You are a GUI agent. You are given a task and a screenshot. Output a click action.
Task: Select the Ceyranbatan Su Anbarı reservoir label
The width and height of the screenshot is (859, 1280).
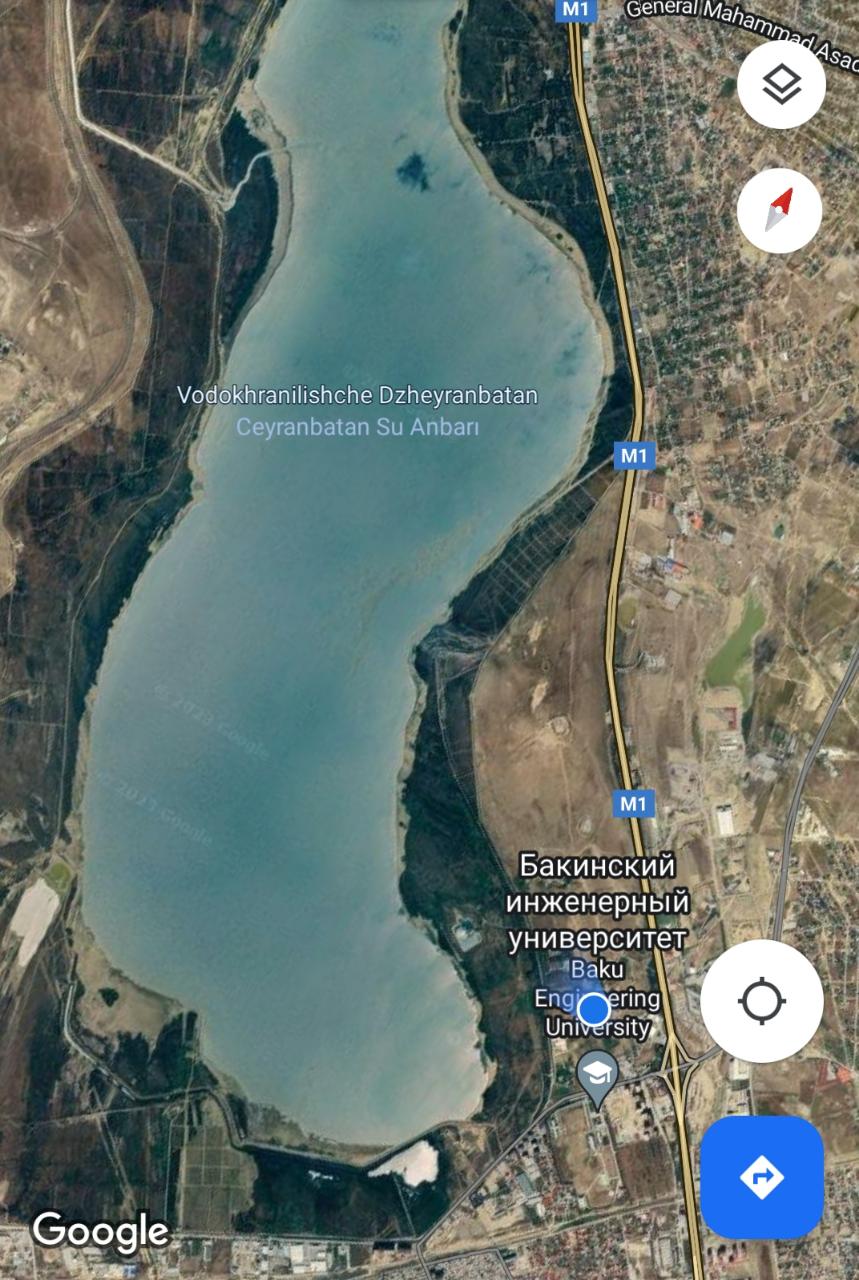tap(357, 427)
